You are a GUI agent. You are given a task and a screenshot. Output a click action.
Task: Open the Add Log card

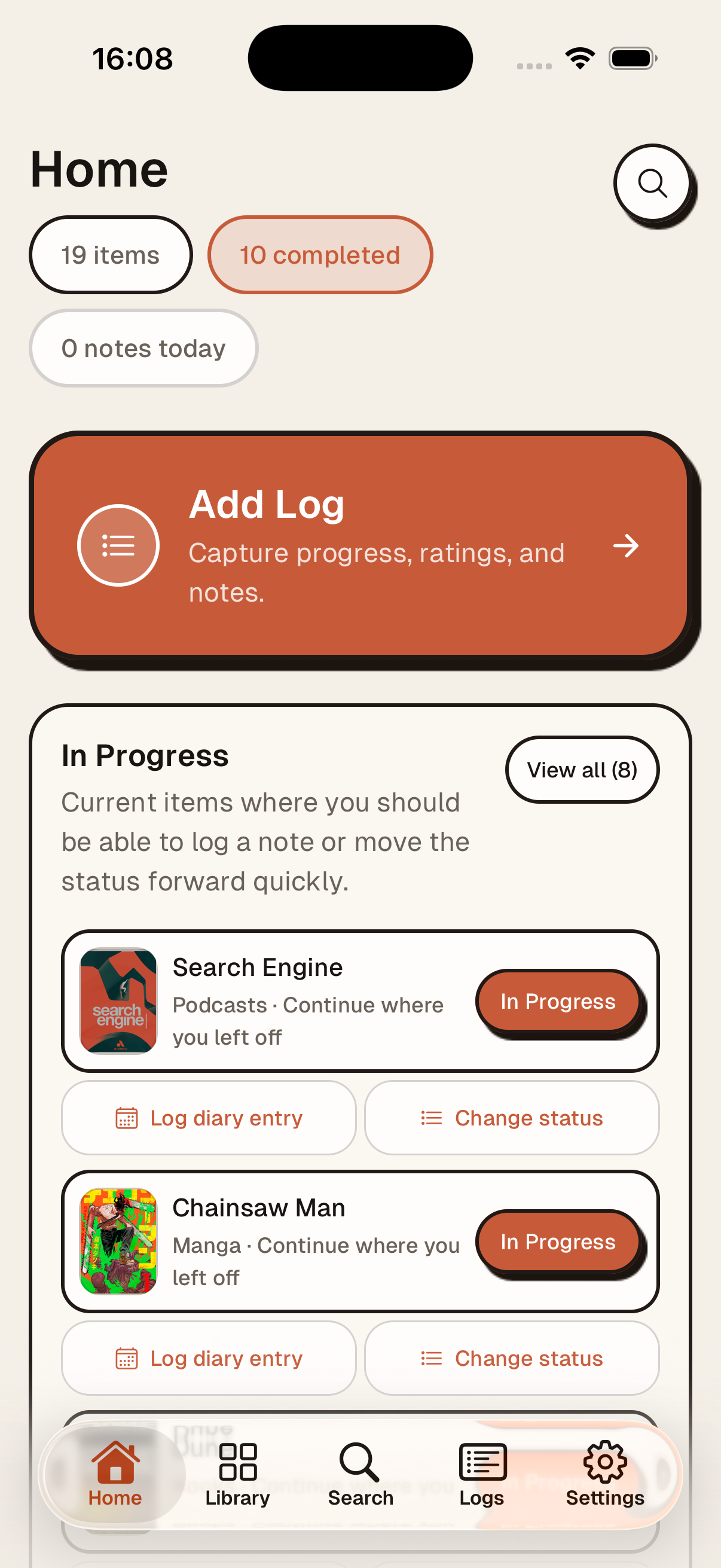[360, 545]
